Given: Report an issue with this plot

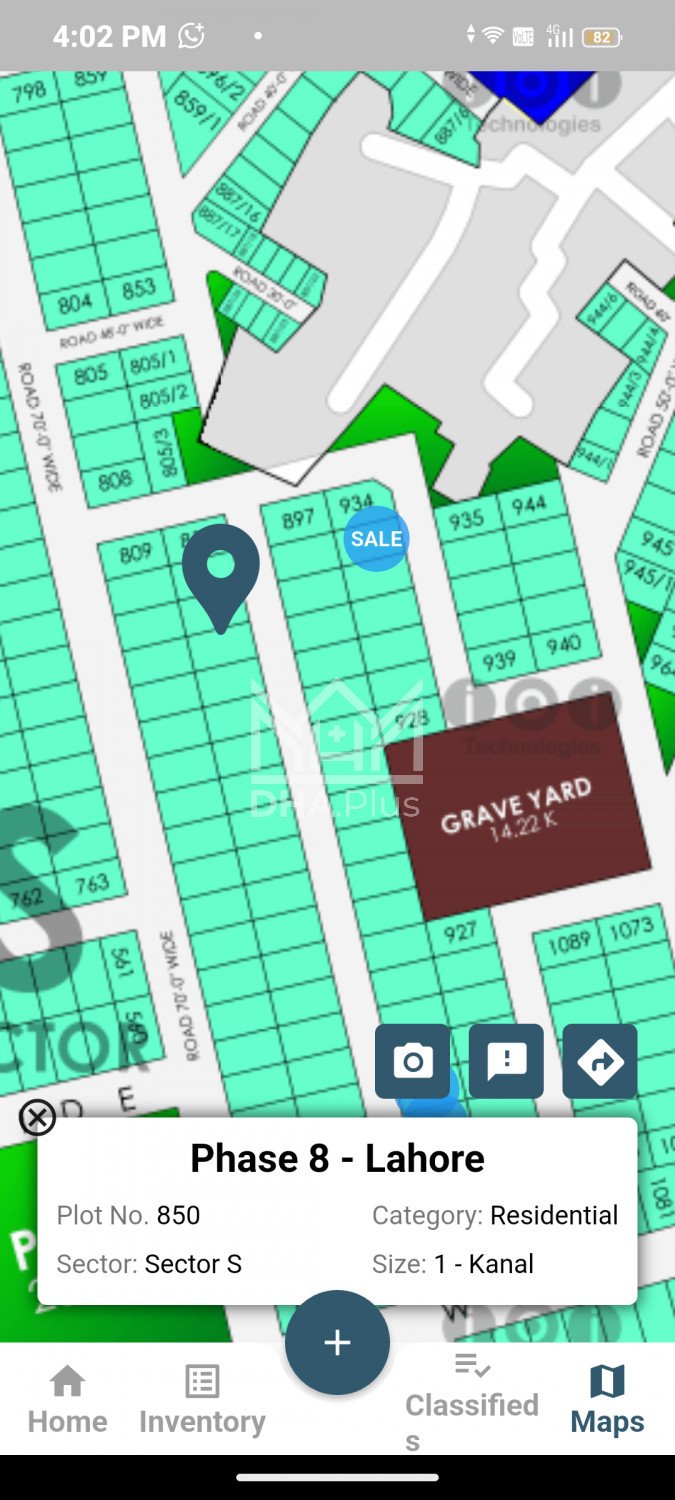Looking at the screenshot, I should [506, 1061].
